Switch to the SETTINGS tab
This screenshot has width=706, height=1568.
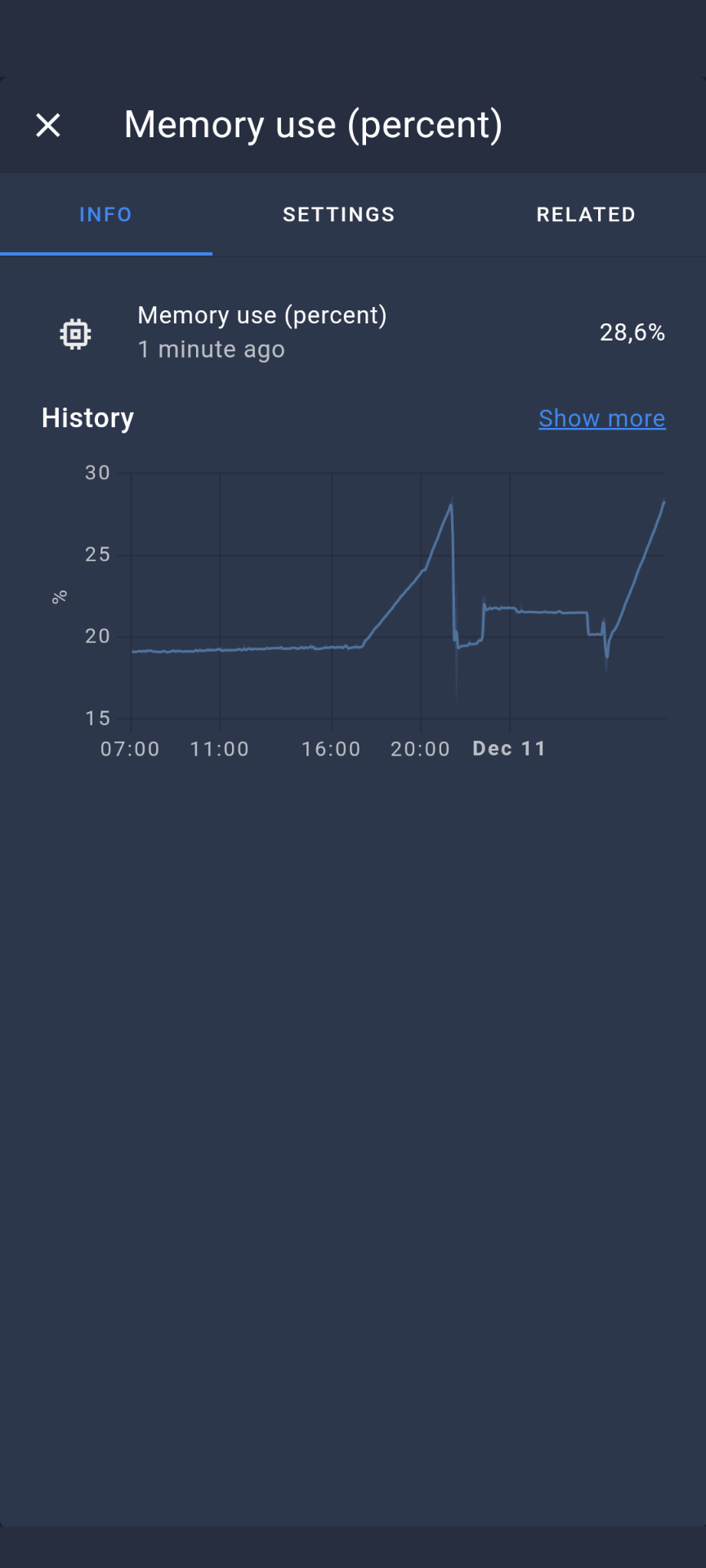(338, 214)
